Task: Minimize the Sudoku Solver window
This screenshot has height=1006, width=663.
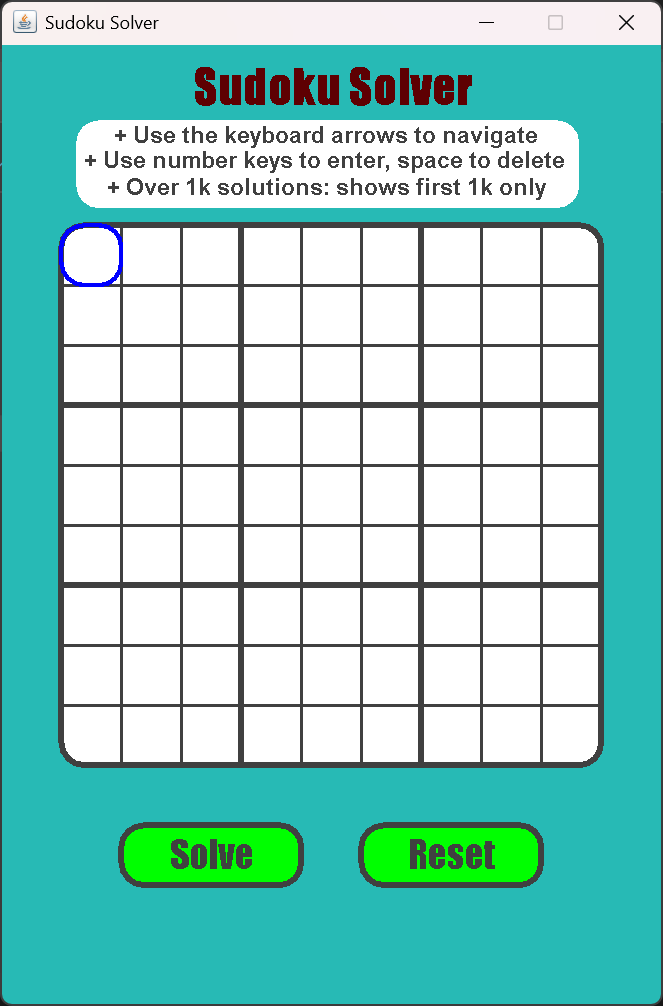Action: pyautogui.click(x=487, y=23)
